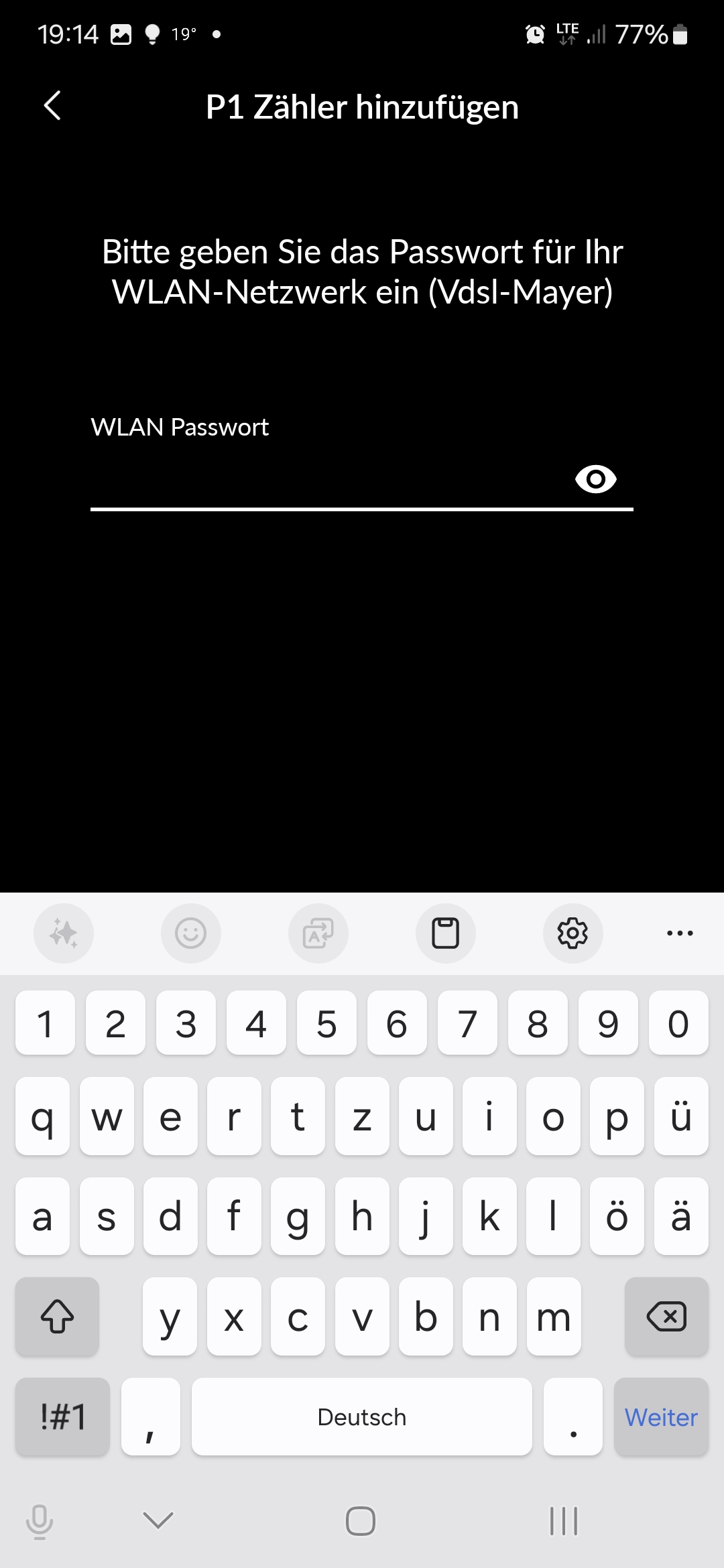The width and height of the screenshot is (724, 1568).
Task: Open keyboard clipboard
Action: (x=445, y=933)
